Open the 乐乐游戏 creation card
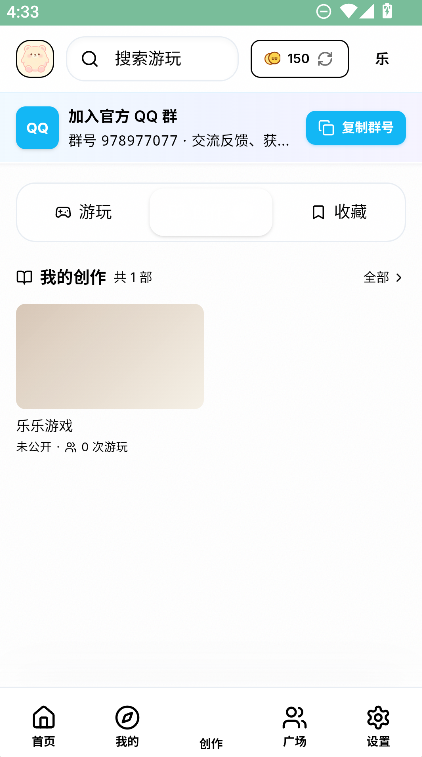Image resolution: width=422 pixels, height=757 pixels. pos(110,378)
